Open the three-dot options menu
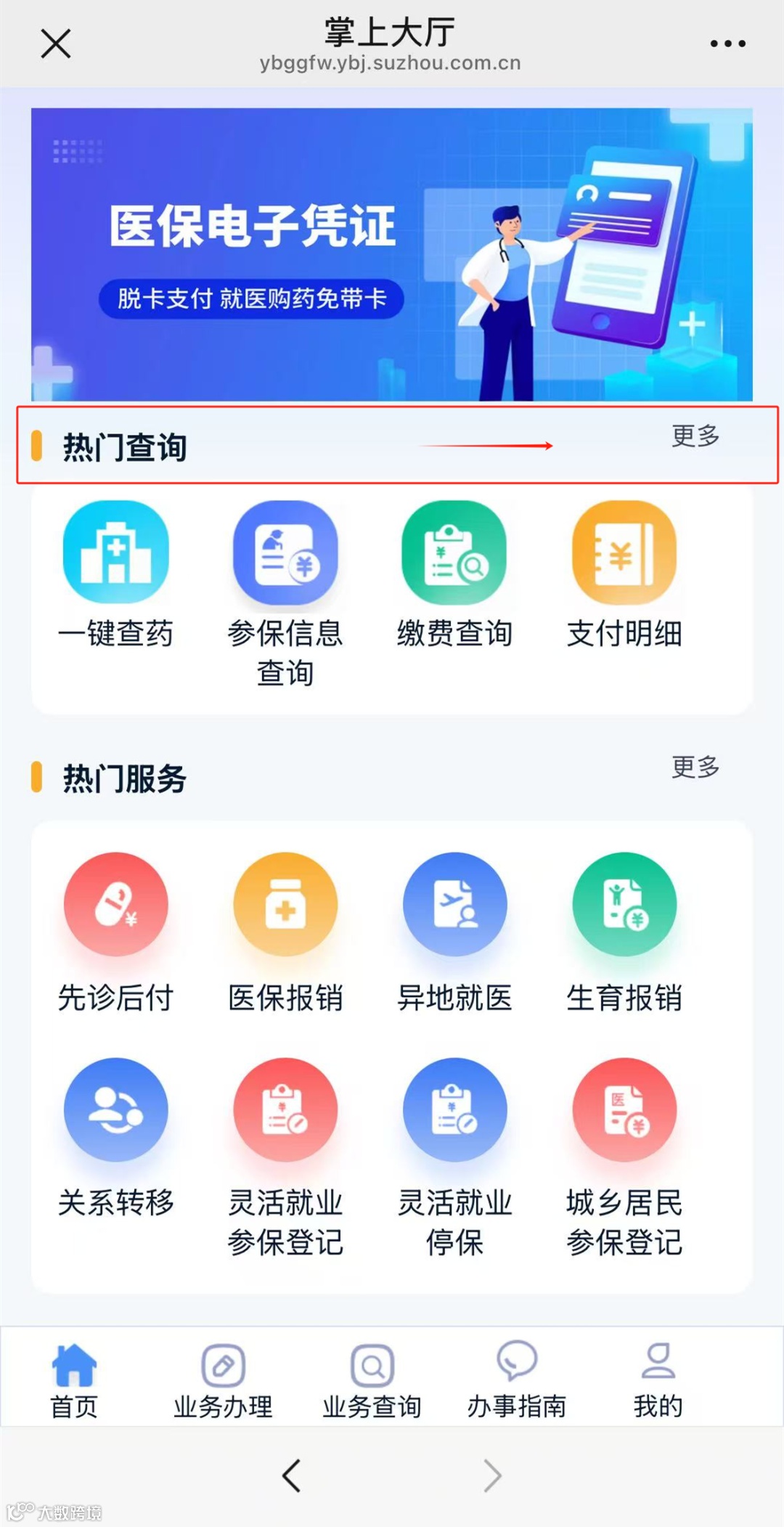The image size is (784, 1527). 727,43
